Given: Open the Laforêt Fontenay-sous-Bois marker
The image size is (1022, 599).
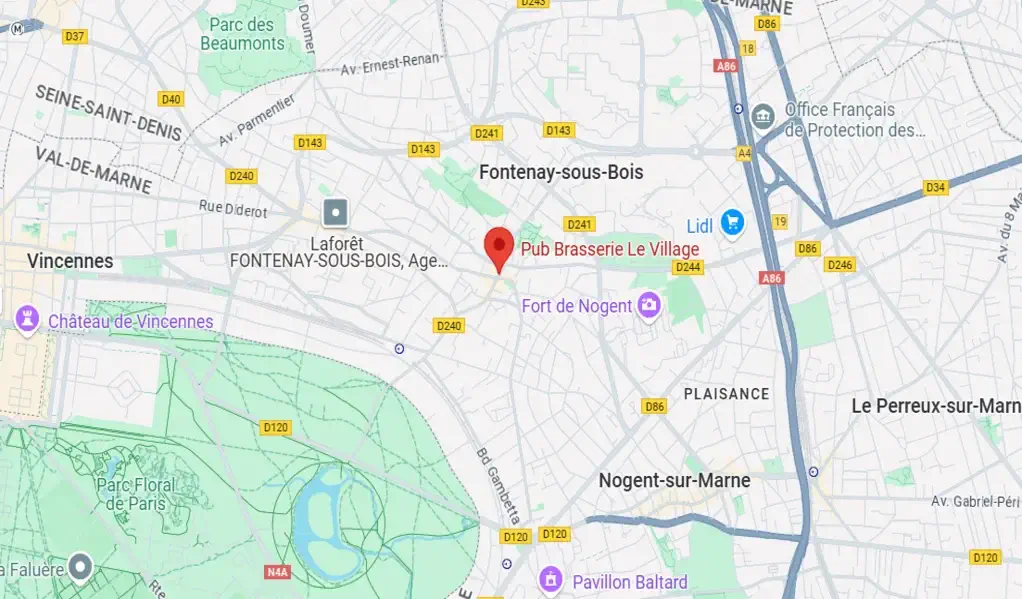Looking at the screenshot, I should (336, 213).
